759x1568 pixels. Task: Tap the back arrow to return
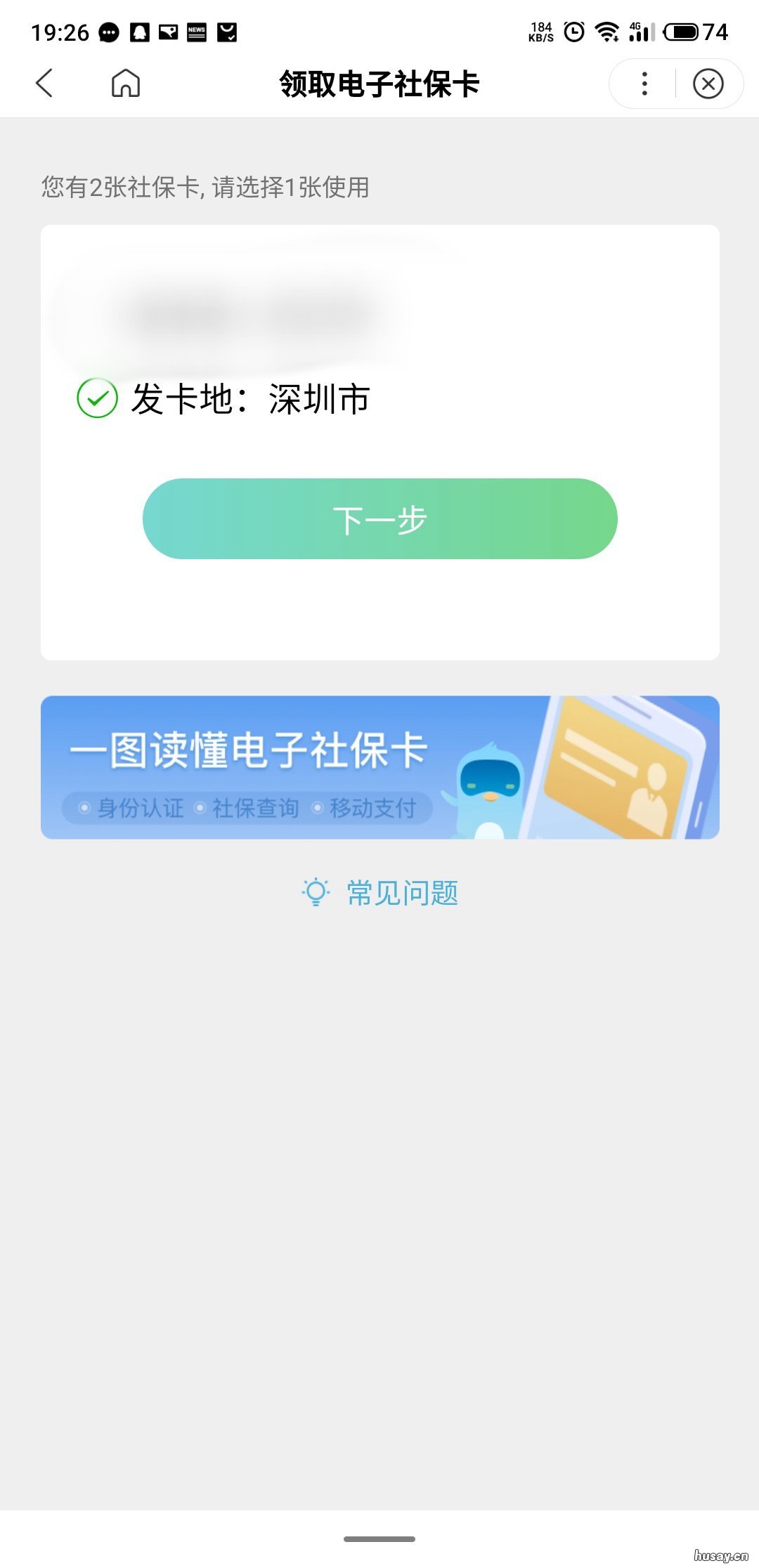coord(44,82)
